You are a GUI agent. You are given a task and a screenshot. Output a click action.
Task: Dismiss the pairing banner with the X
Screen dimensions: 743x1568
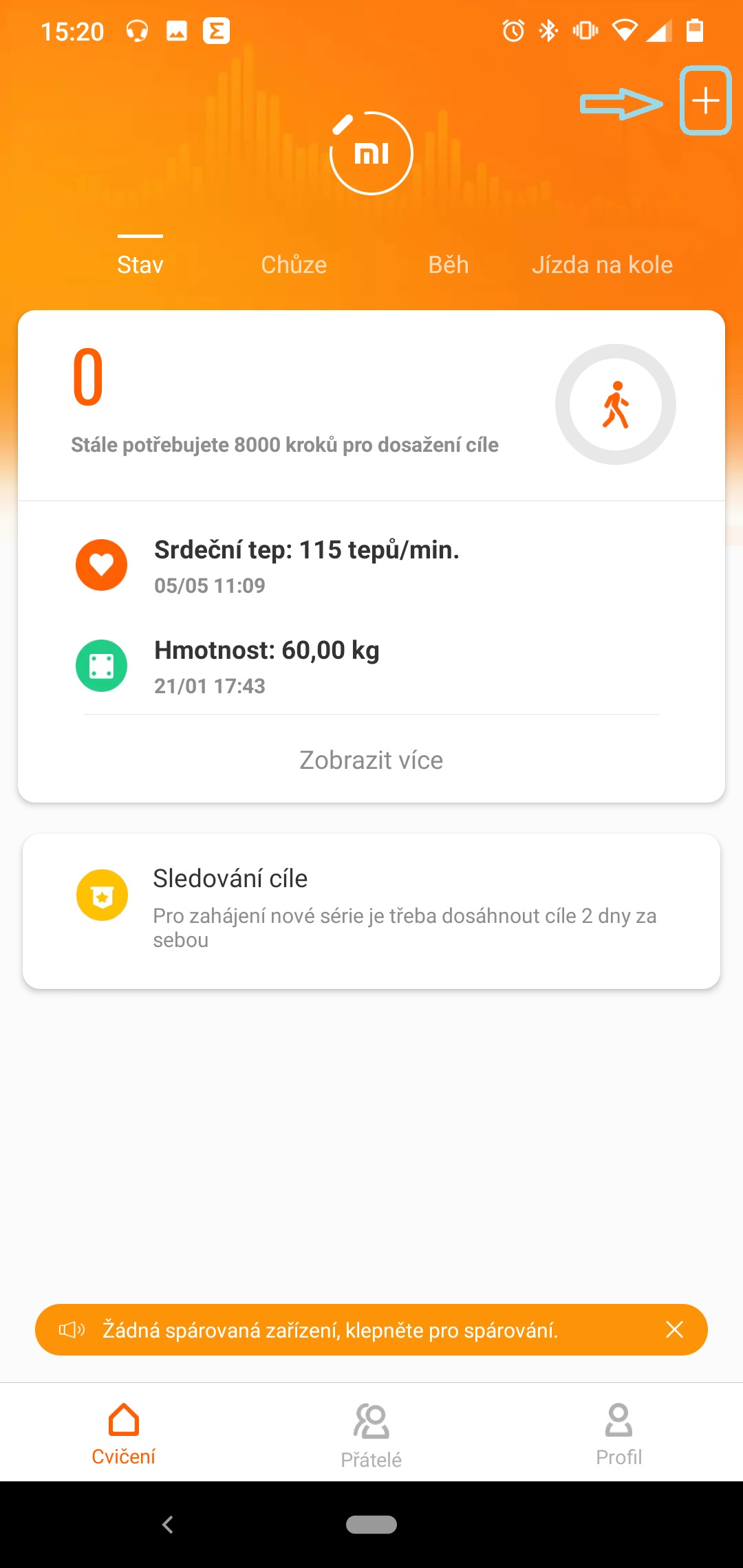click(x=674, y=1329)
